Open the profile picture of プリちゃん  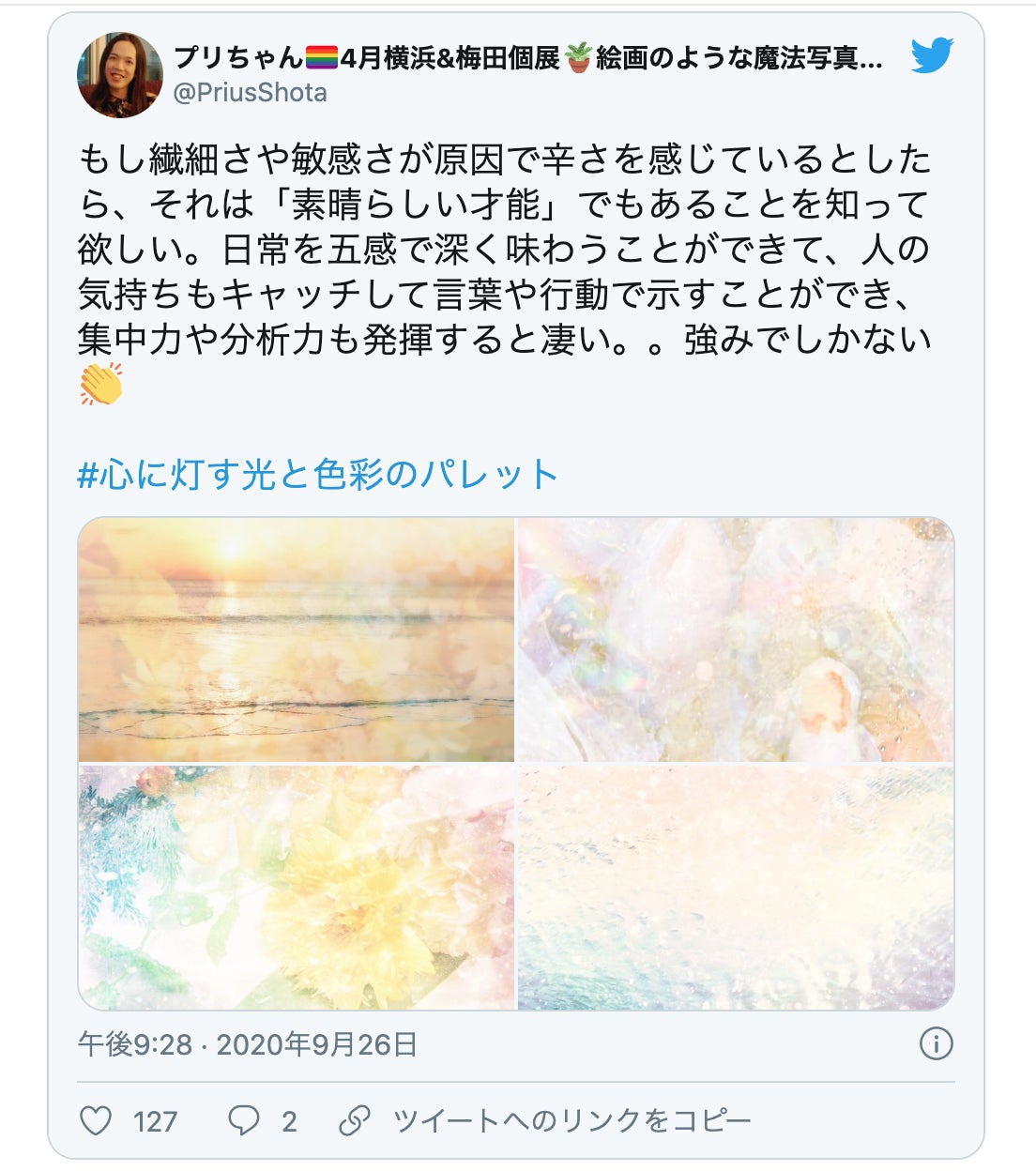click(119, 75)
